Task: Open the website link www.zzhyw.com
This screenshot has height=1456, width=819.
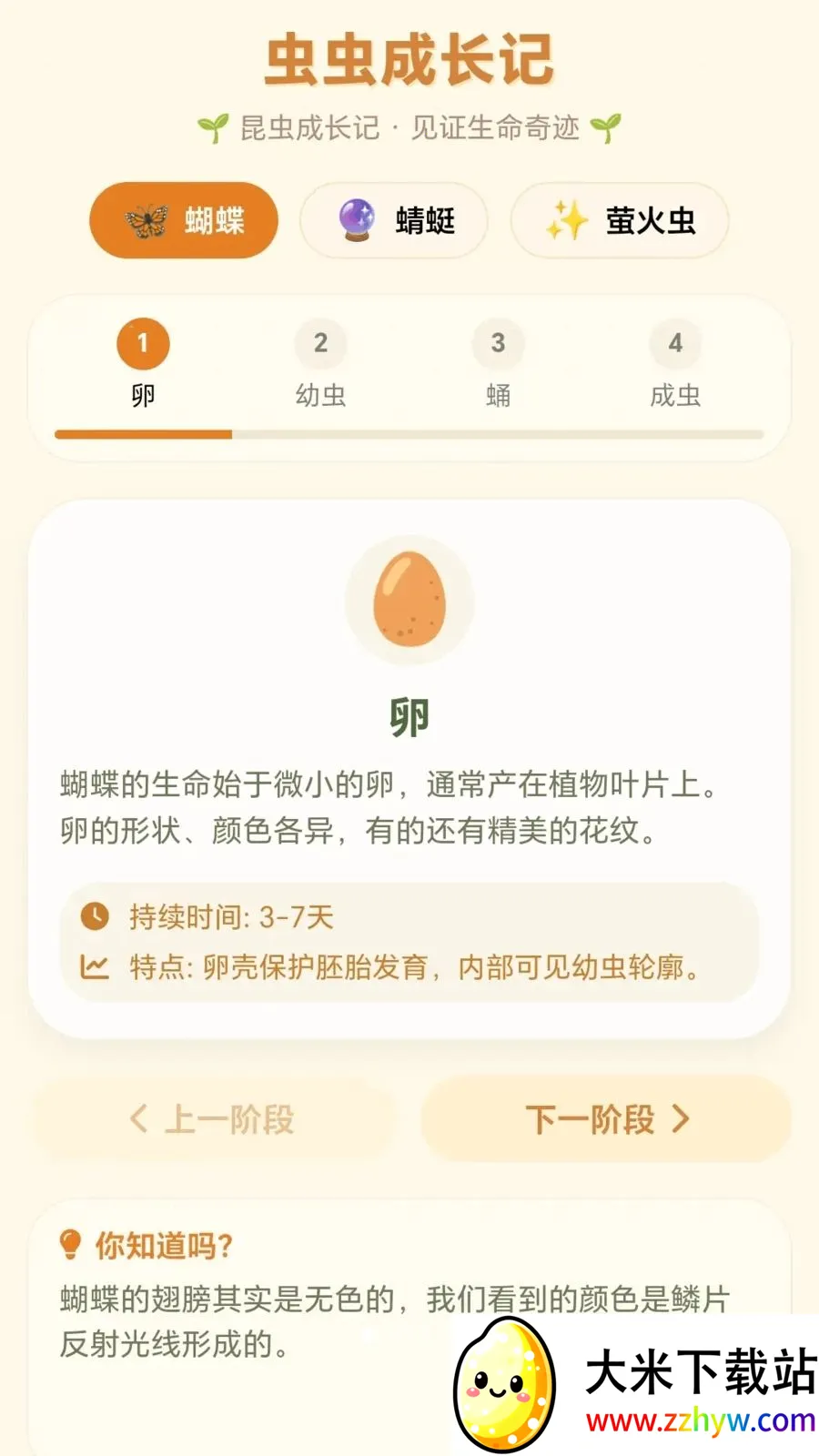Action: [701, 1419]
